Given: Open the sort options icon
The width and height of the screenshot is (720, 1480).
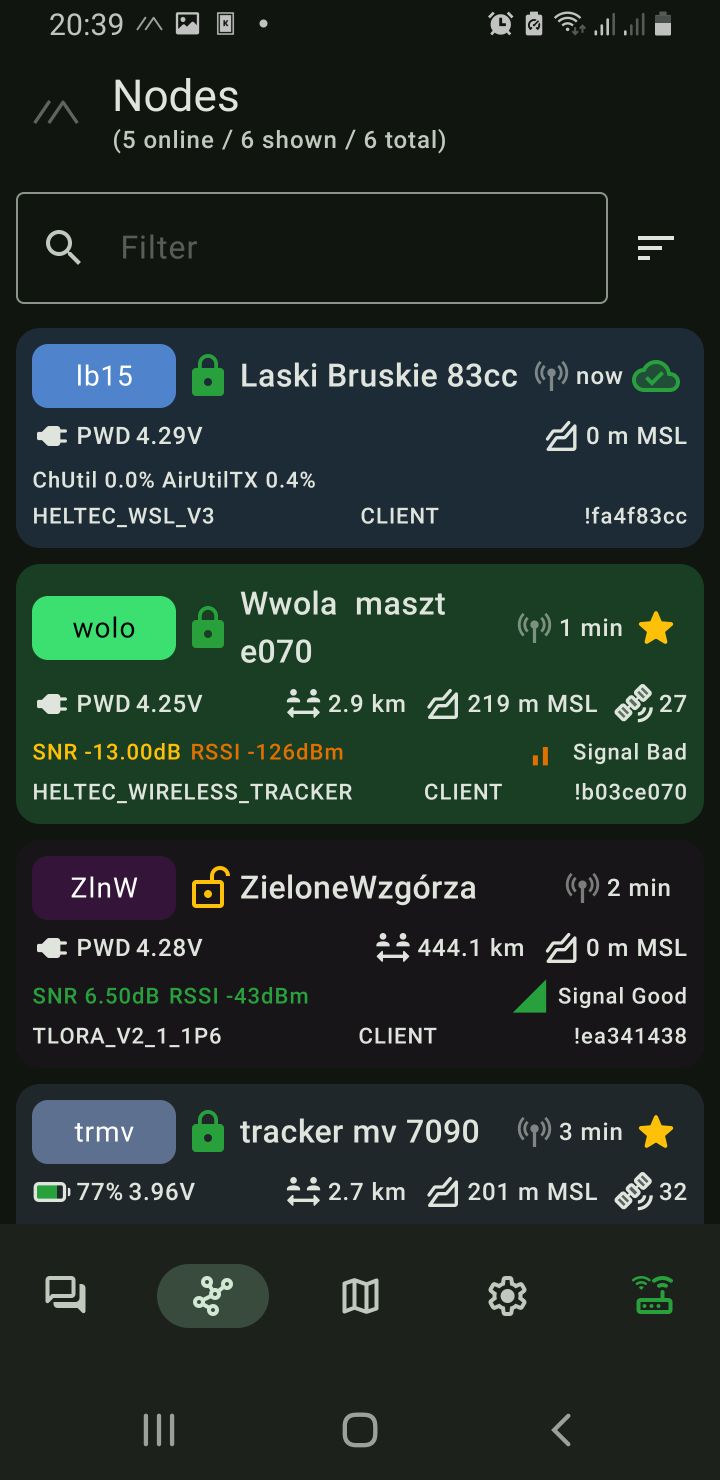Looking at the screenshot, I should click(656, 248).
